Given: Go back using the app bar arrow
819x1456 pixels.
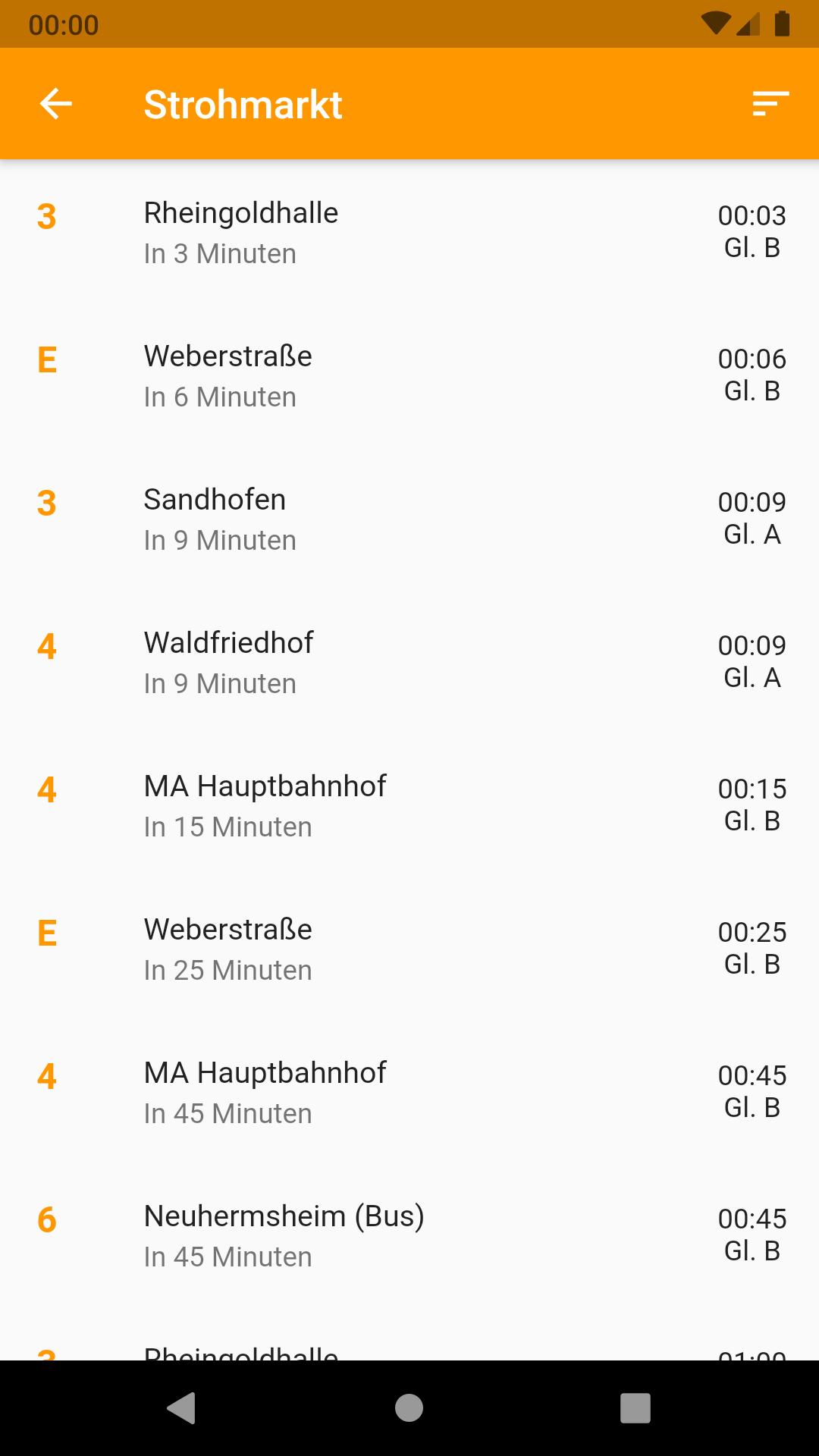Looking at the screenshot, I should tap(55, 104).
